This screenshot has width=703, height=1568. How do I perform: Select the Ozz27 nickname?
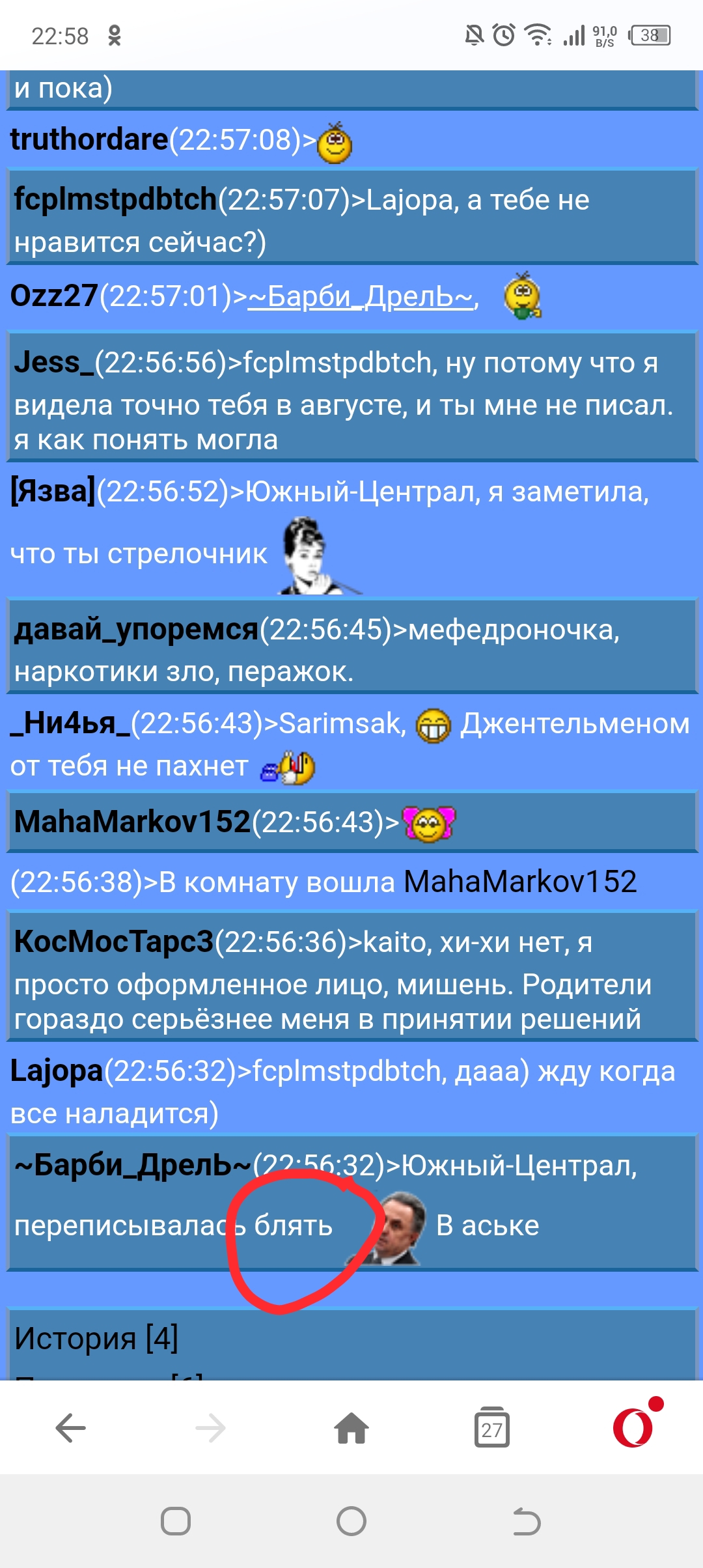[x=54, y=296]
